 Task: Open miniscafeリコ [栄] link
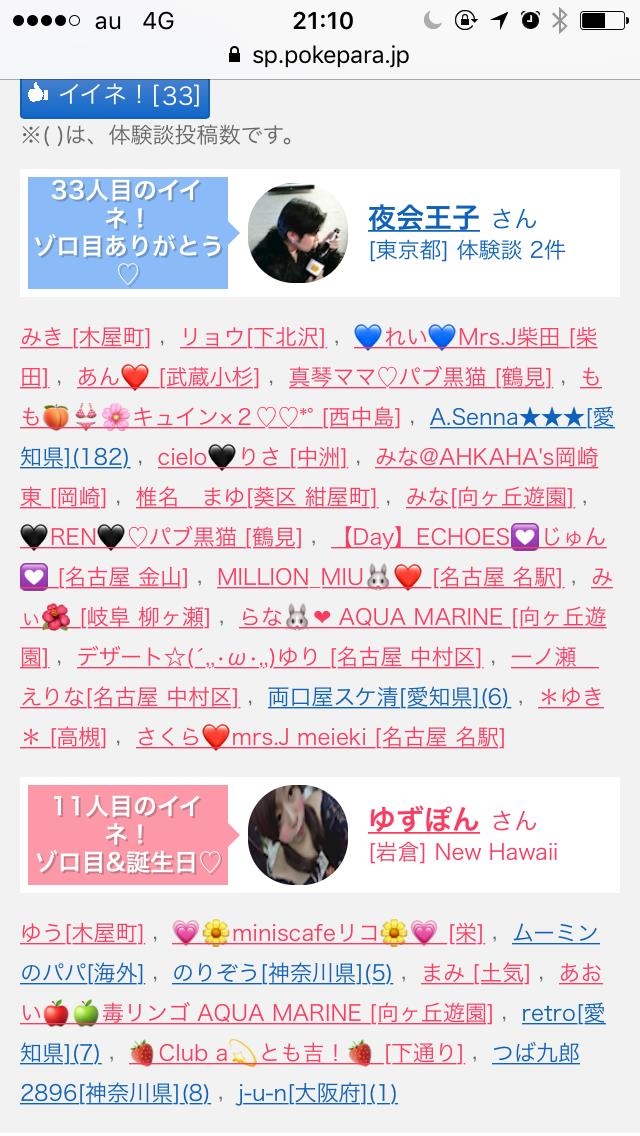[328, 933]
